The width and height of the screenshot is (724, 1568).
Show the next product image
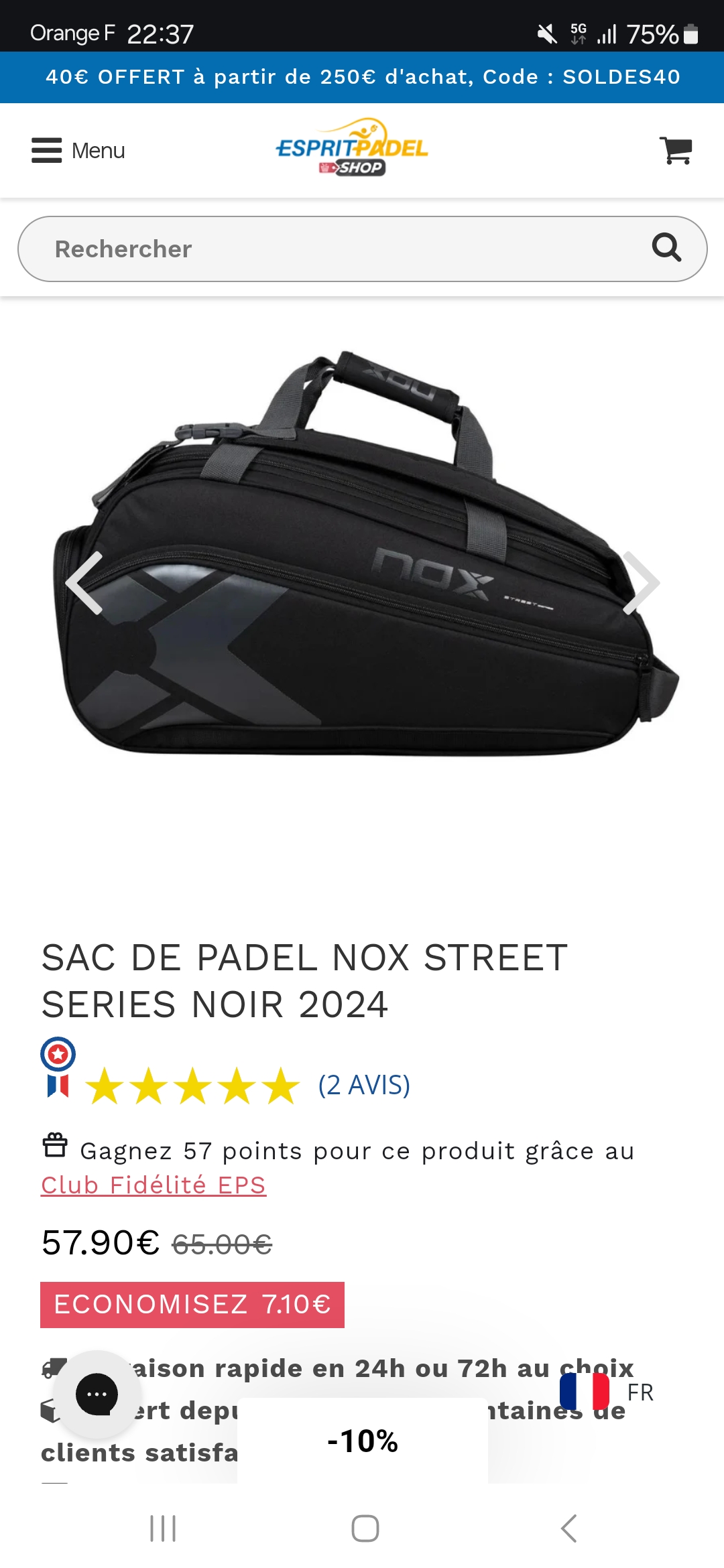[641, 582]
